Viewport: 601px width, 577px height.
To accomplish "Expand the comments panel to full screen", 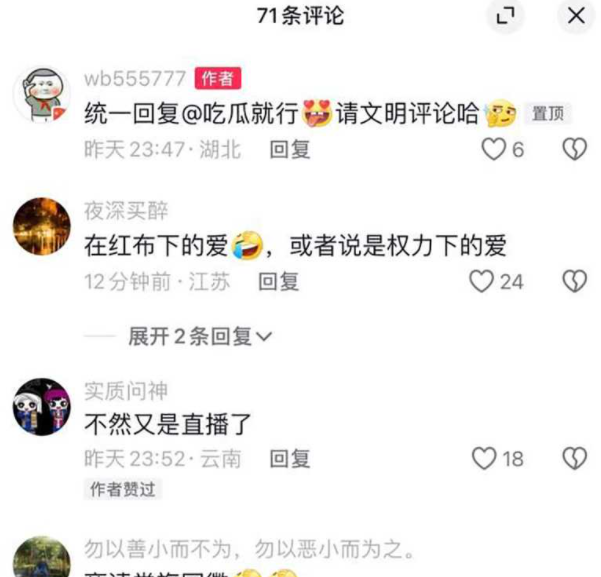I will pyautogui.click(x=507, y=16).
